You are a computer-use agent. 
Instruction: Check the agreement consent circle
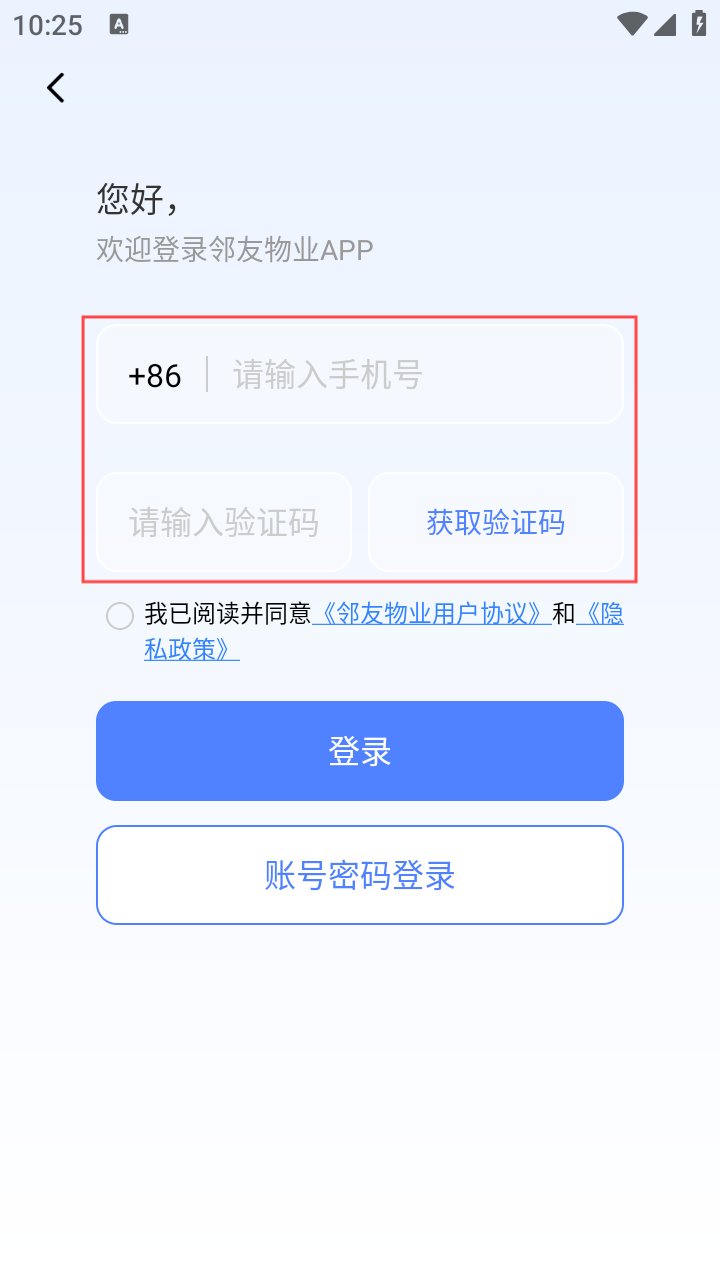pos(120,616)
